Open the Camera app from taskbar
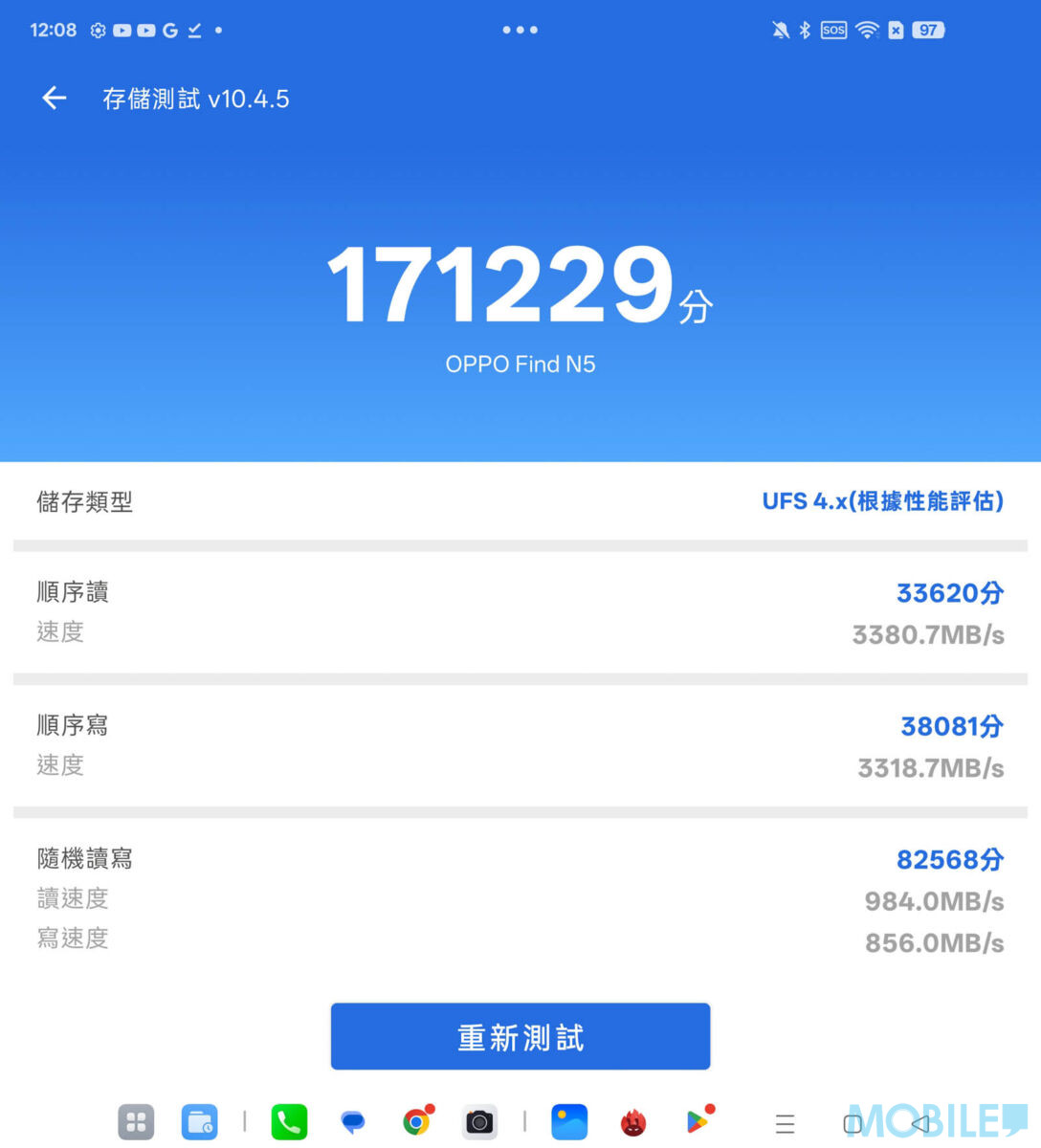Image resolution: width=1041 pixels, height=1148 pixels. (479, 1122)
